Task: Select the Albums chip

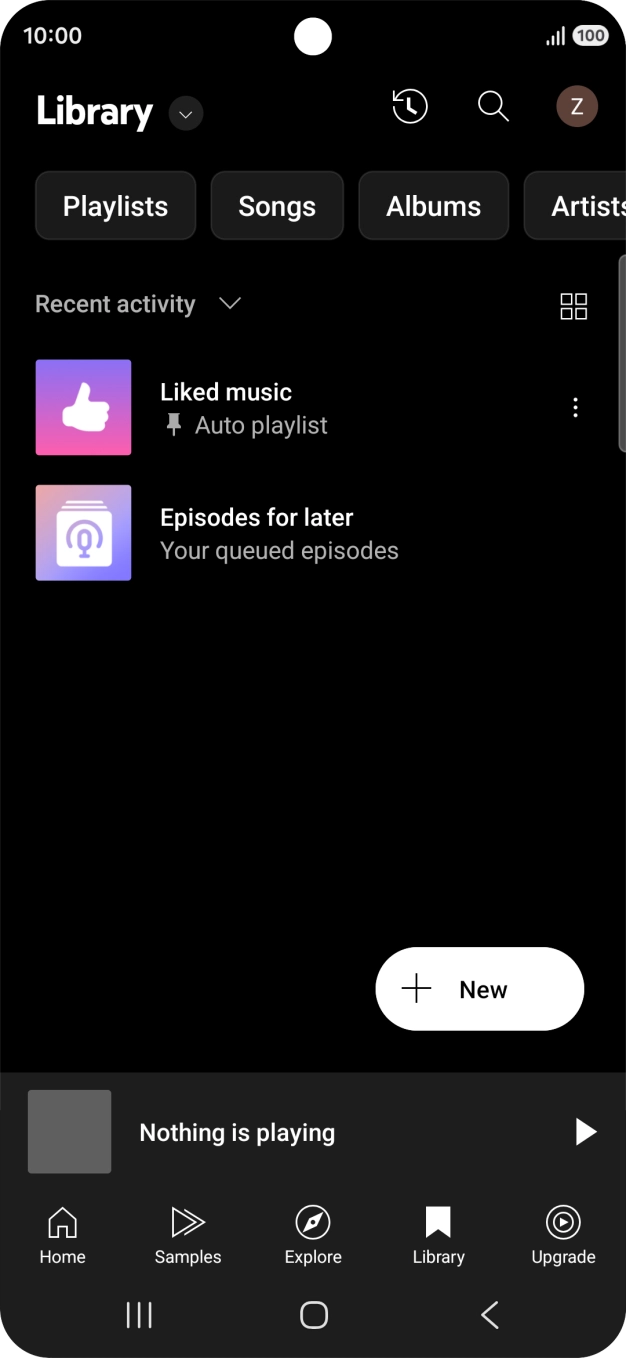Action: pos(433,206)
